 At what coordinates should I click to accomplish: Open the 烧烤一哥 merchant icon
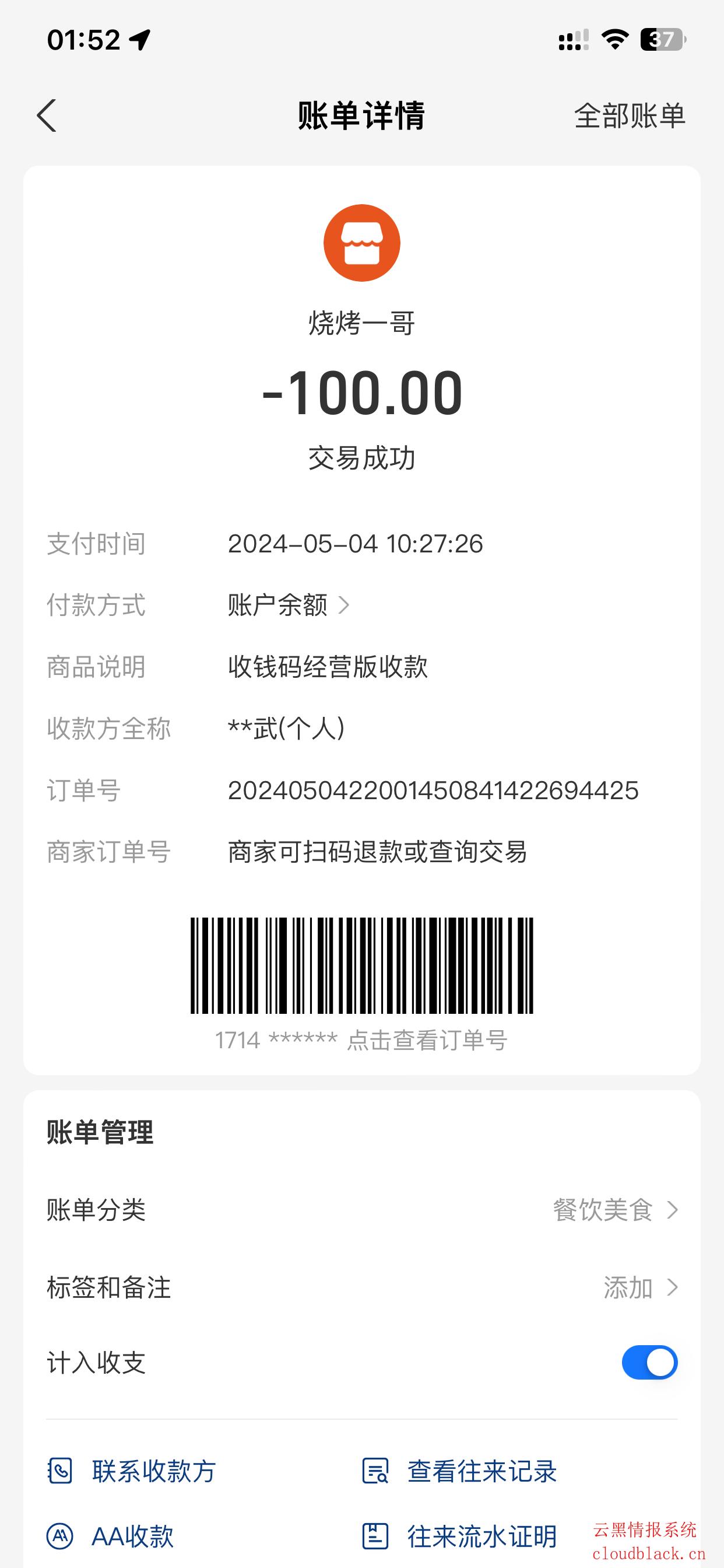click(x=361, y=243)
